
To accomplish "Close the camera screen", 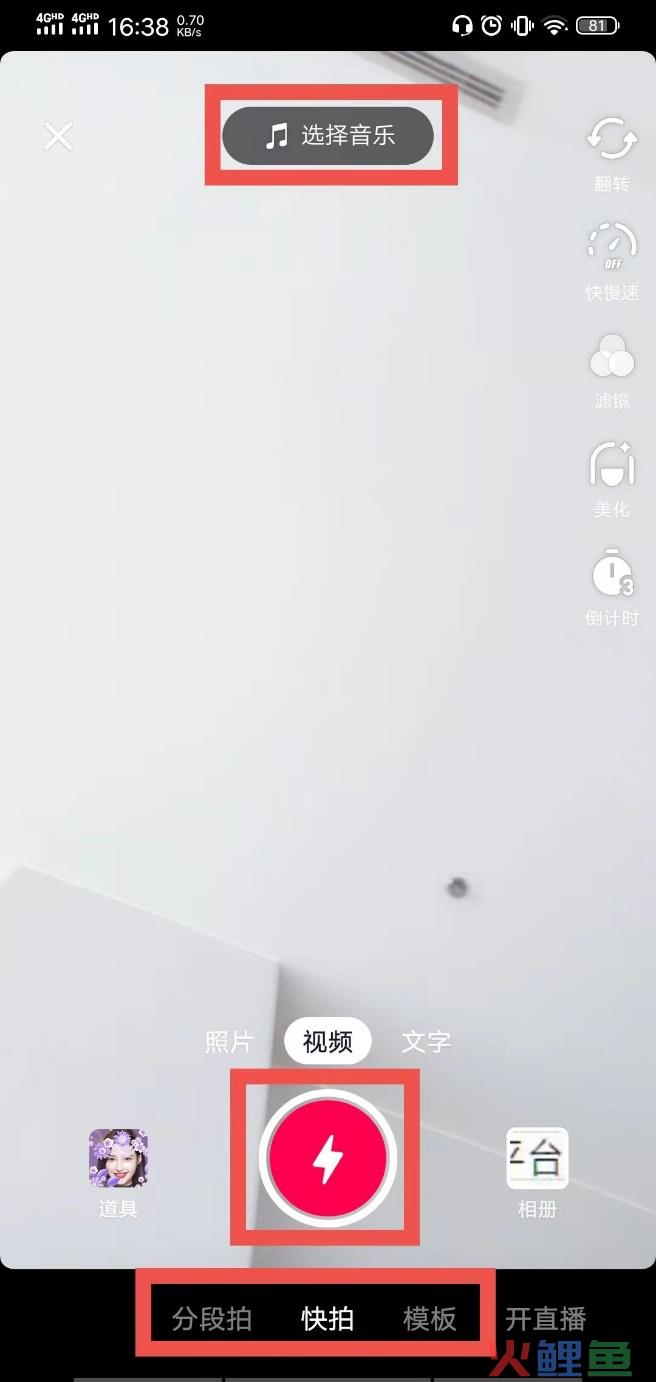I will [x=58, y=136].
